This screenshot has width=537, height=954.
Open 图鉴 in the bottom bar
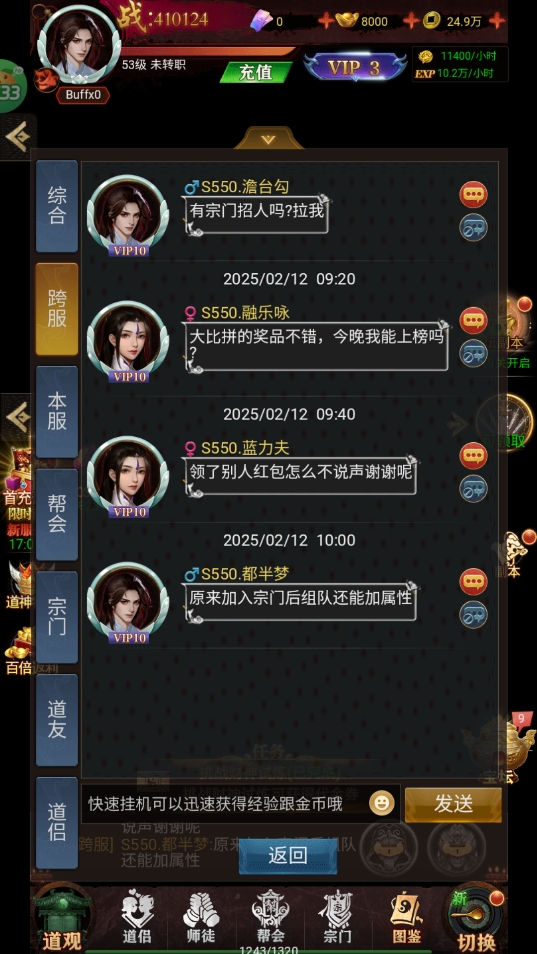[407, 917]
